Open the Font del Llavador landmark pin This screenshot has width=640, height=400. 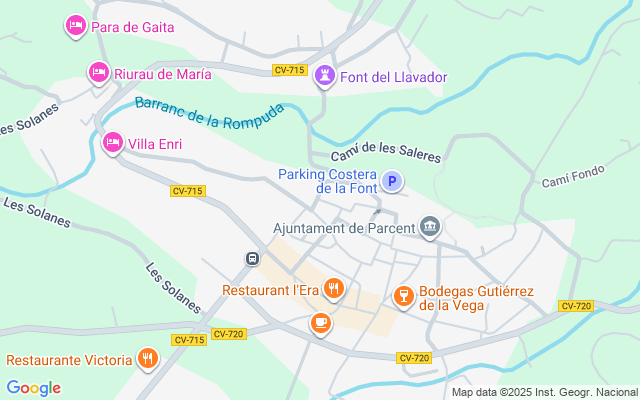point(324,75)
